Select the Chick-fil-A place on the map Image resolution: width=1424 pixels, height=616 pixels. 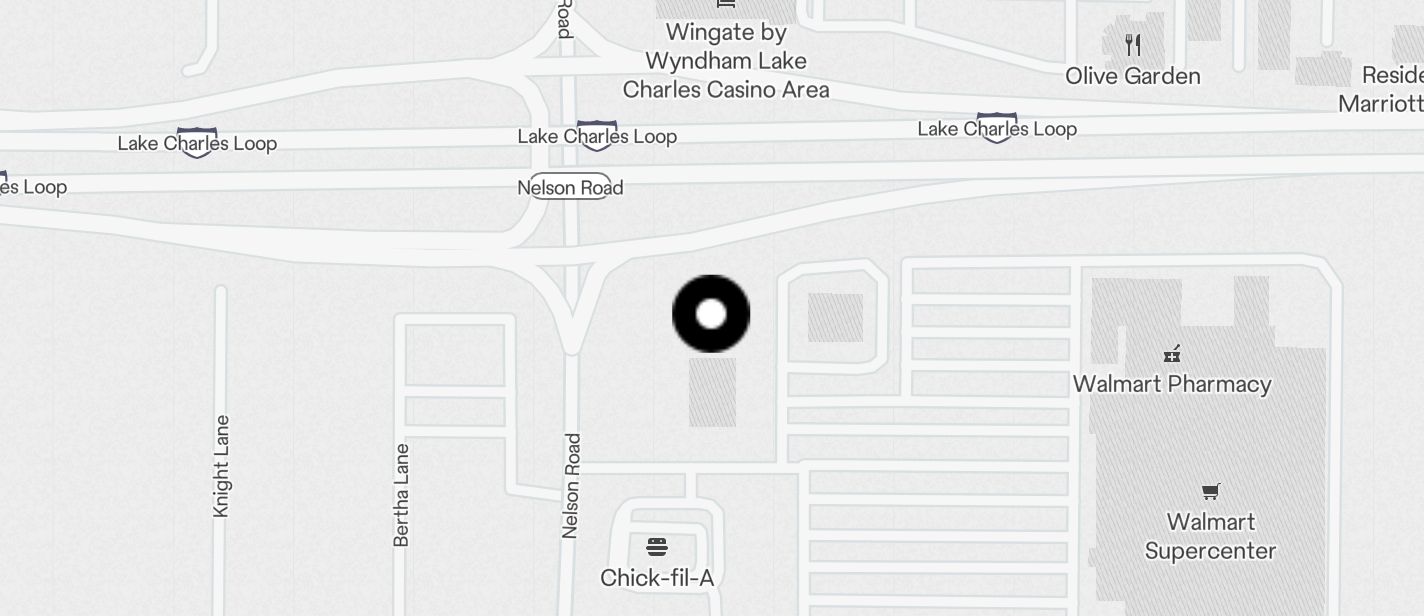coord(657,547)
